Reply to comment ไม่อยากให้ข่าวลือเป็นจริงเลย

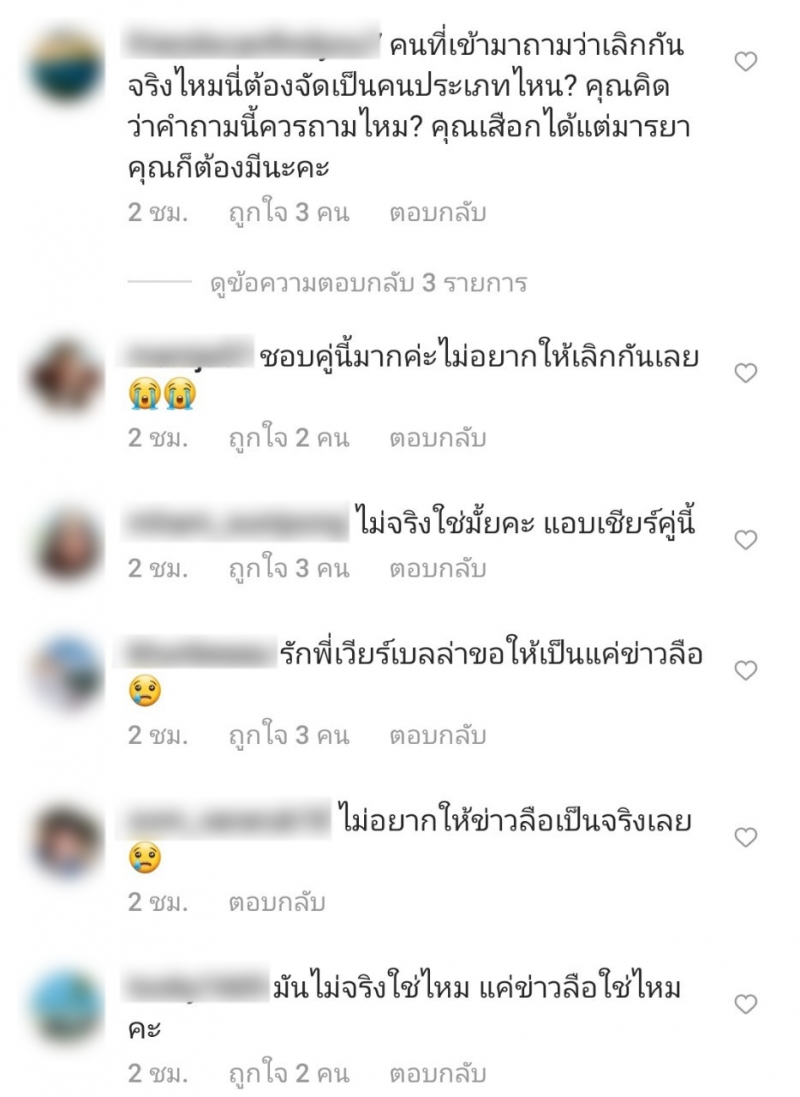(x=277, y=902)
